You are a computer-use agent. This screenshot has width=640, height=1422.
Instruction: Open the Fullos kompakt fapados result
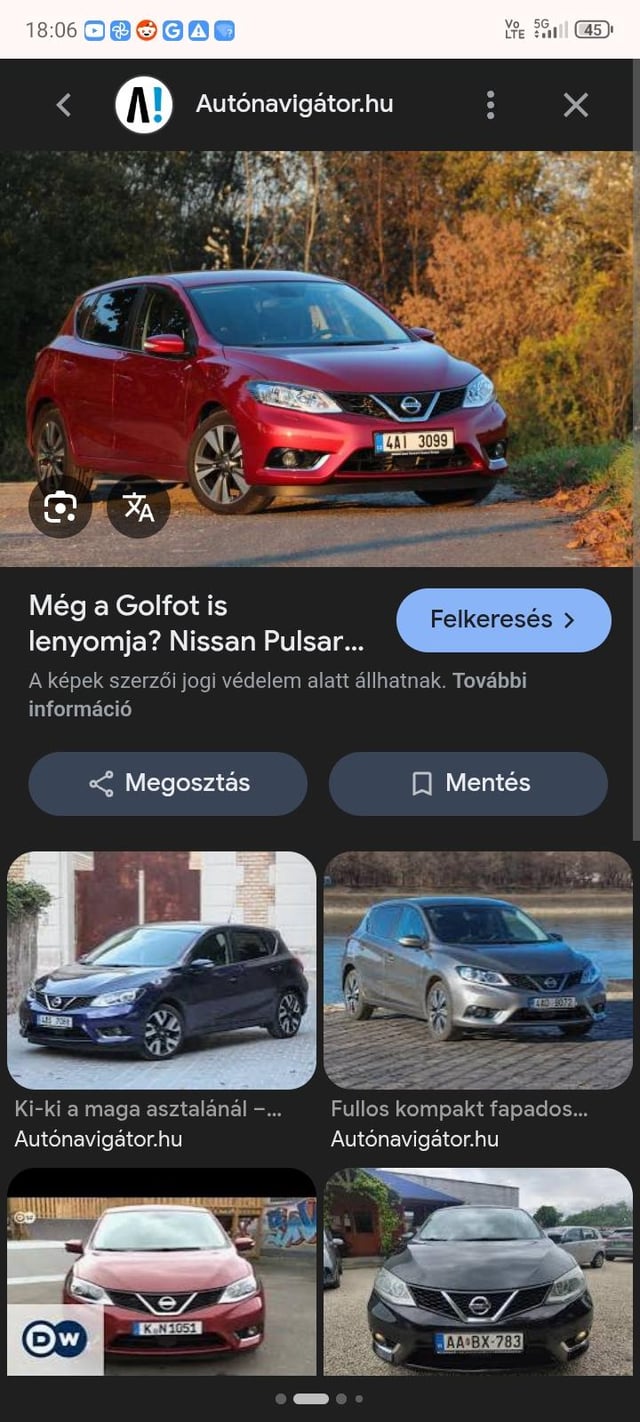[478, 970]
